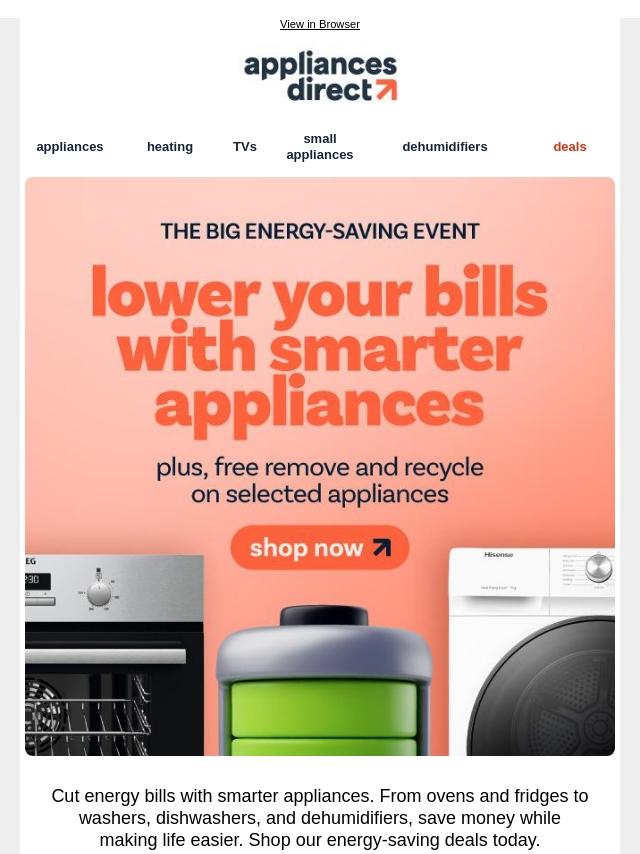Go to the appliances category
Viewport: 640px width, 854px height.
70,147
